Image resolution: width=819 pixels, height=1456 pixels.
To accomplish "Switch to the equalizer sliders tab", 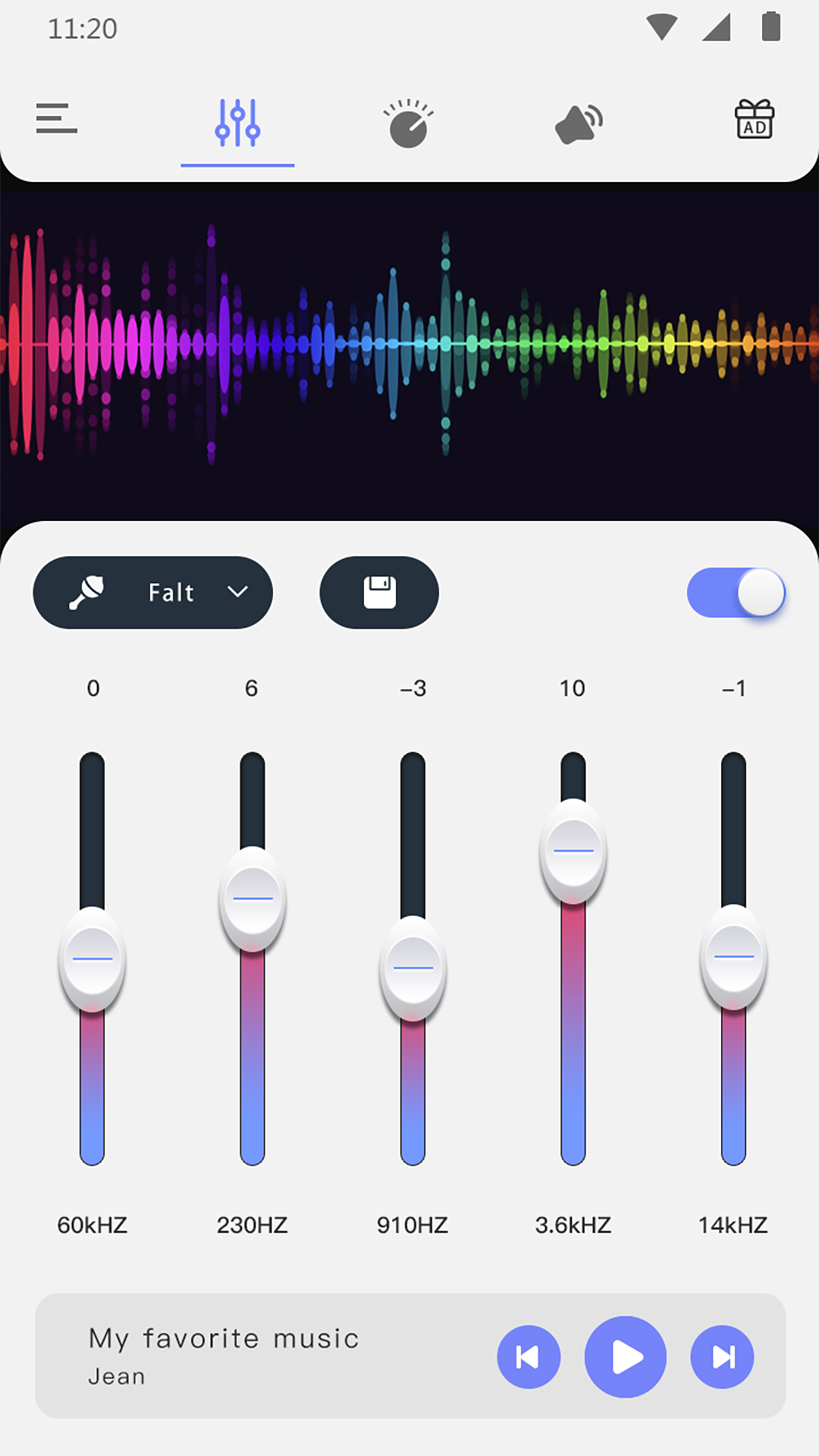I will [237, 124].
